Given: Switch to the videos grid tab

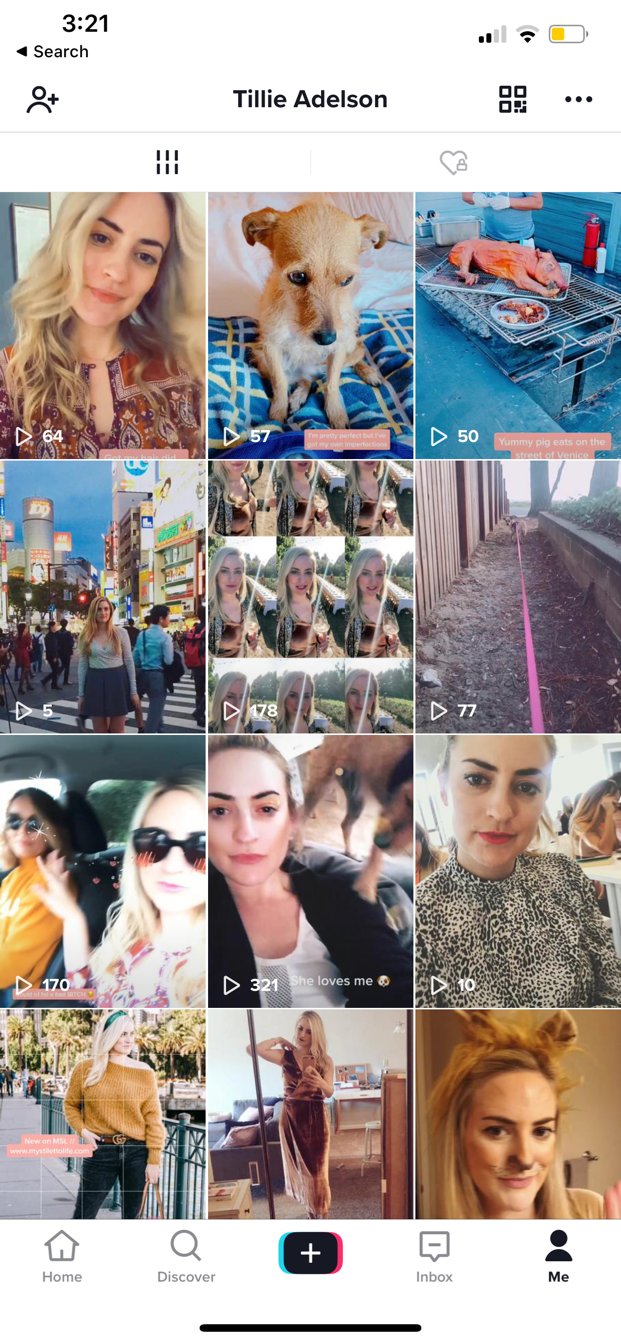Looking at the screenshot, I should coord(167,162).
